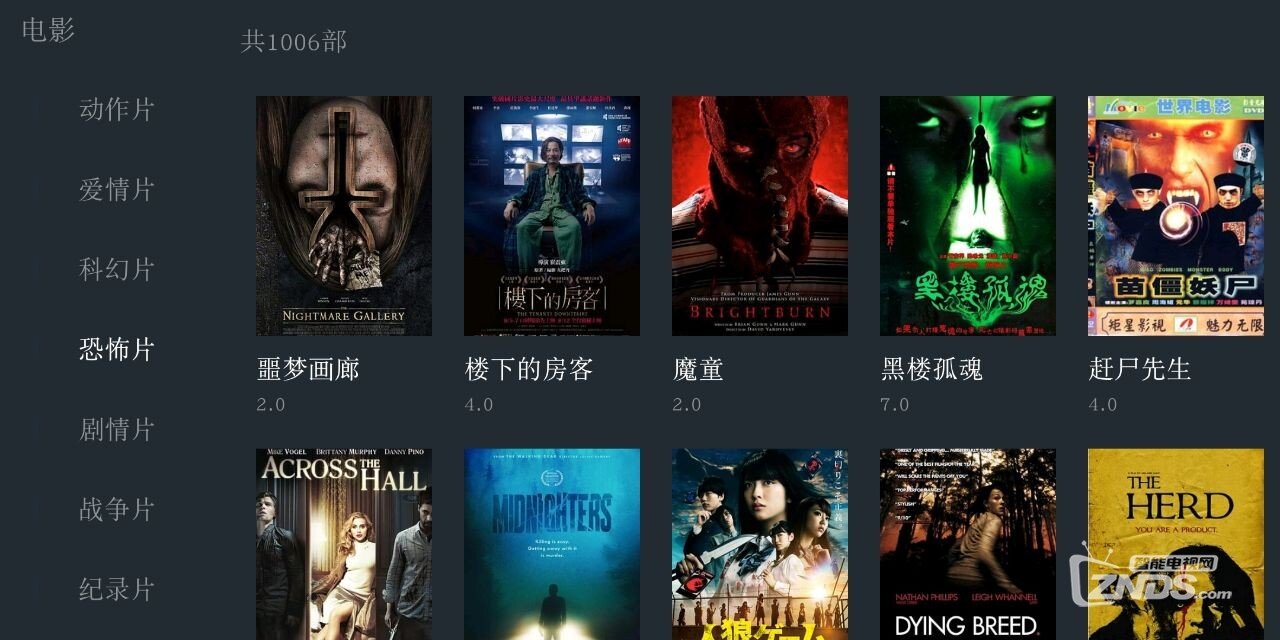The width and height of the screenshot is (1280, 640).
Task: Select the 恐怖片 category
Action: click(117, 349)
